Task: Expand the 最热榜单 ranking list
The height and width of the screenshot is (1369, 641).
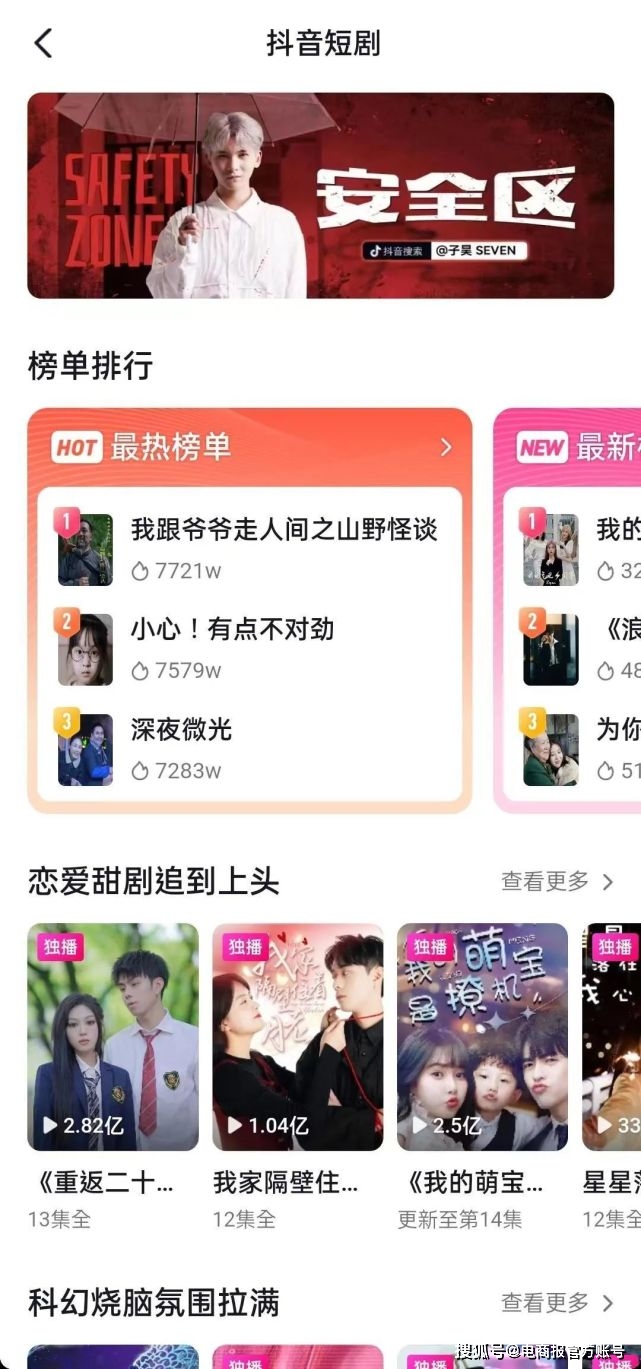Action: tap(446, 447)
